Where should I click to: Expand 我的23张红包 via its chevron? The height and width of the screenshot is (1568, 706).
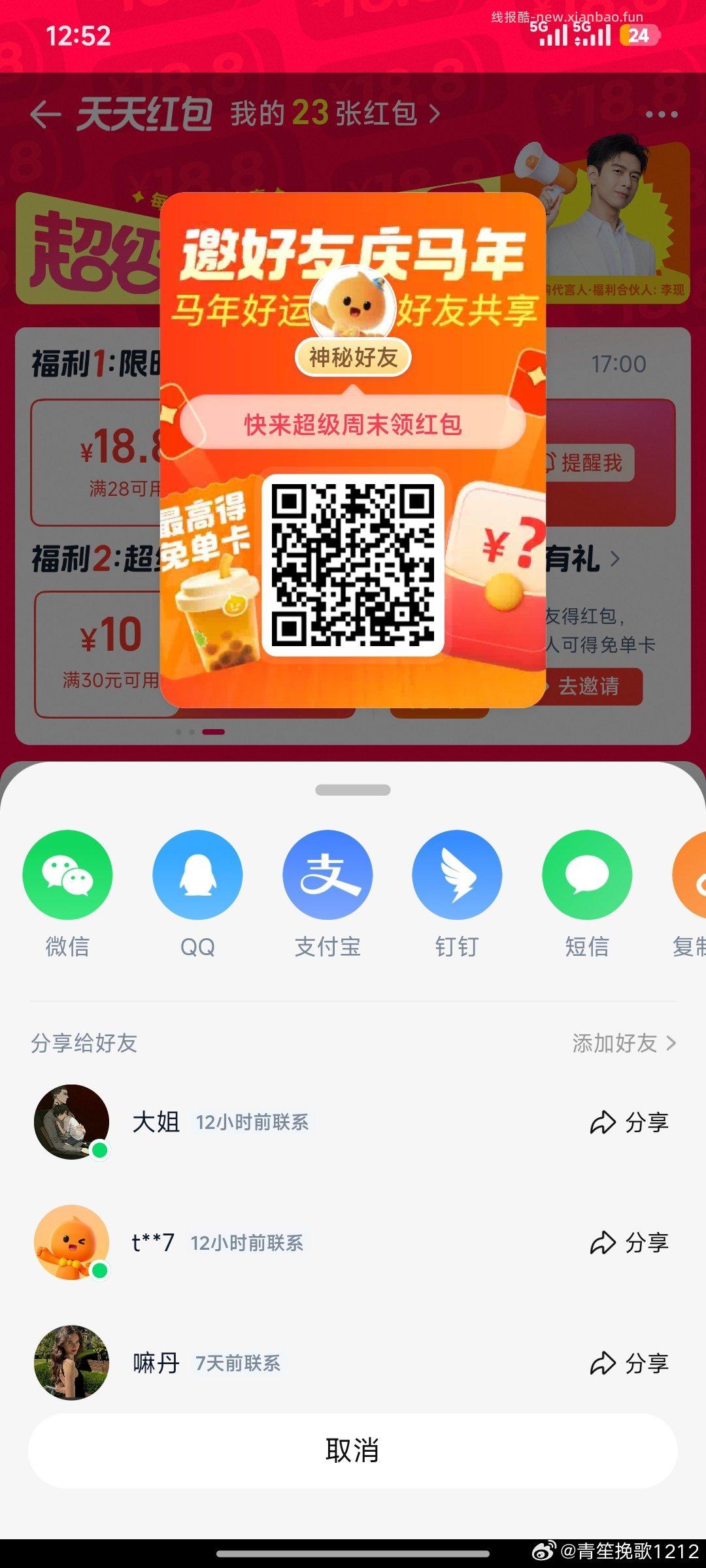[x=433, y=112]
